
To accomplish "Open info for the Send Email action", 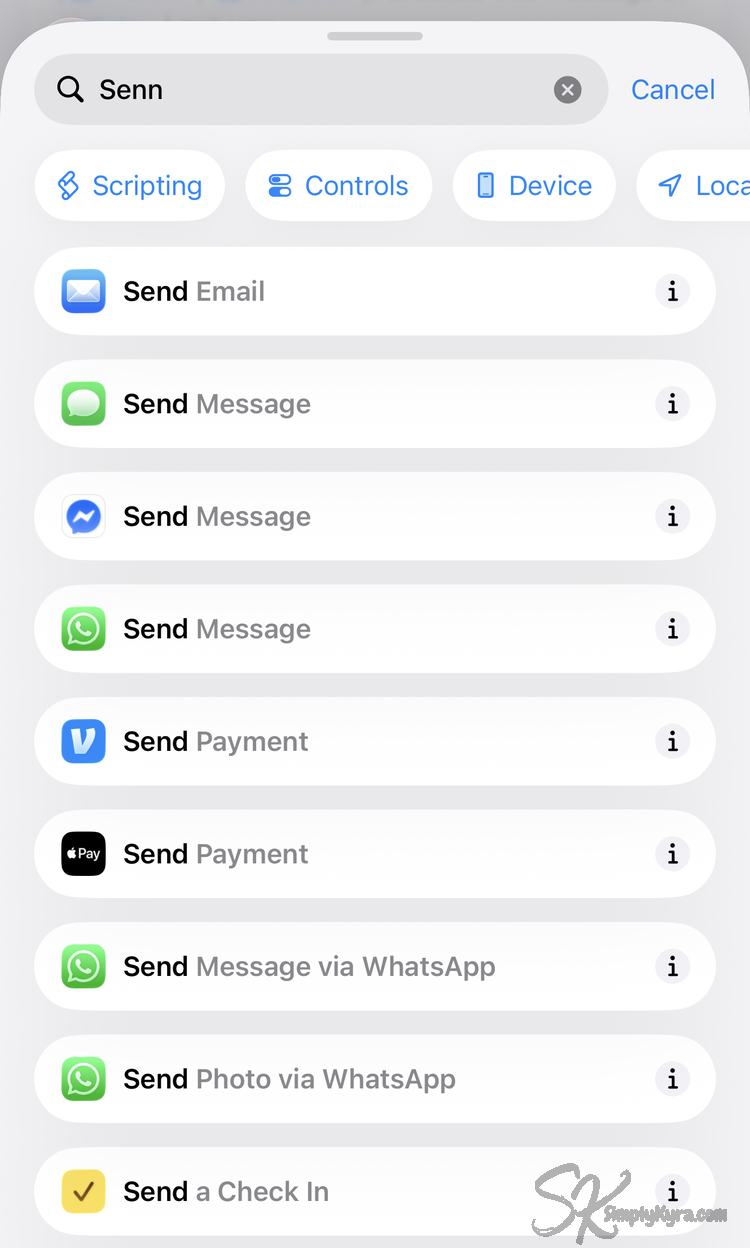I will [672, 291].
